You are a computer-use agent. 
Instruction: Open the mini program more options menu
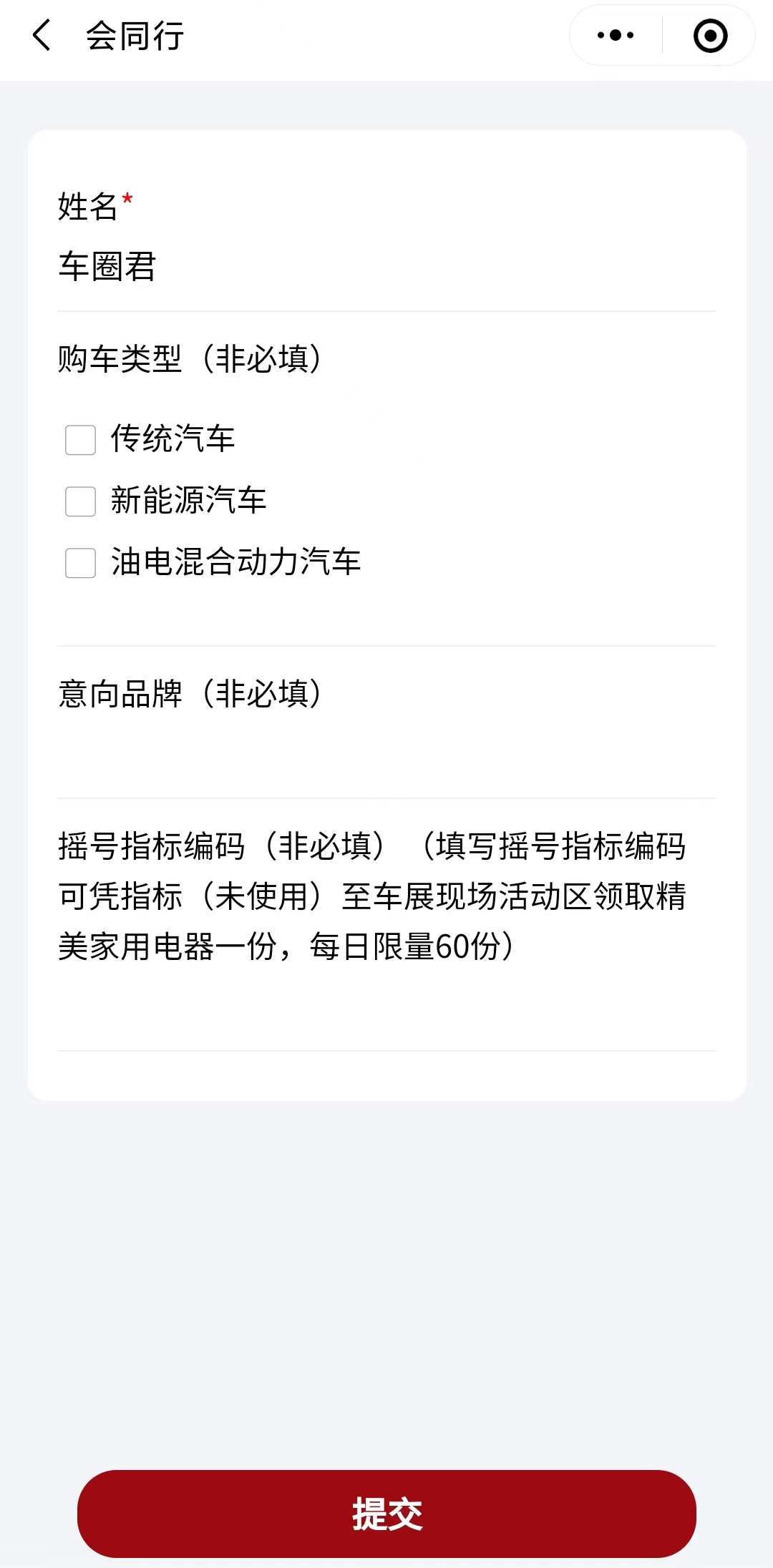click(616, 35)
